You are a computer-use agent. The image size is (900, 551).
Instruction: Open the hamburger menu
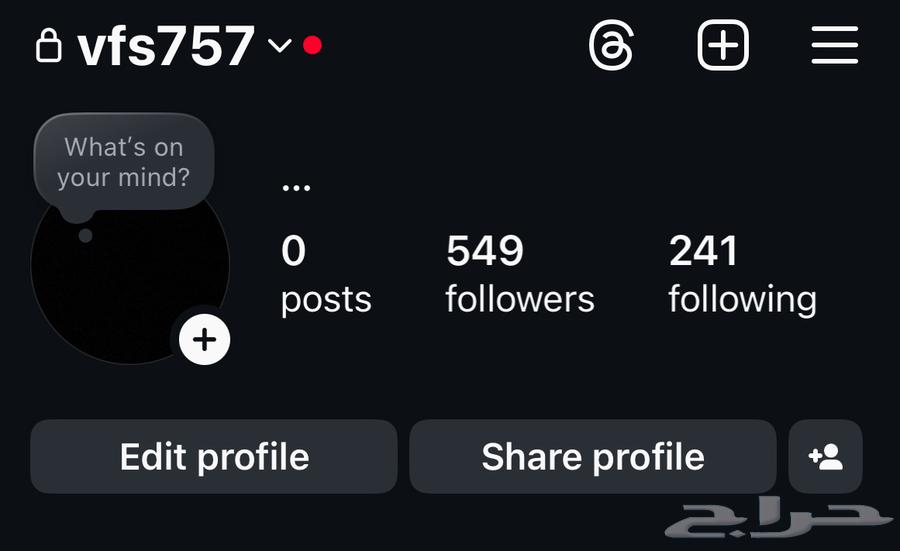coord(835,46)
